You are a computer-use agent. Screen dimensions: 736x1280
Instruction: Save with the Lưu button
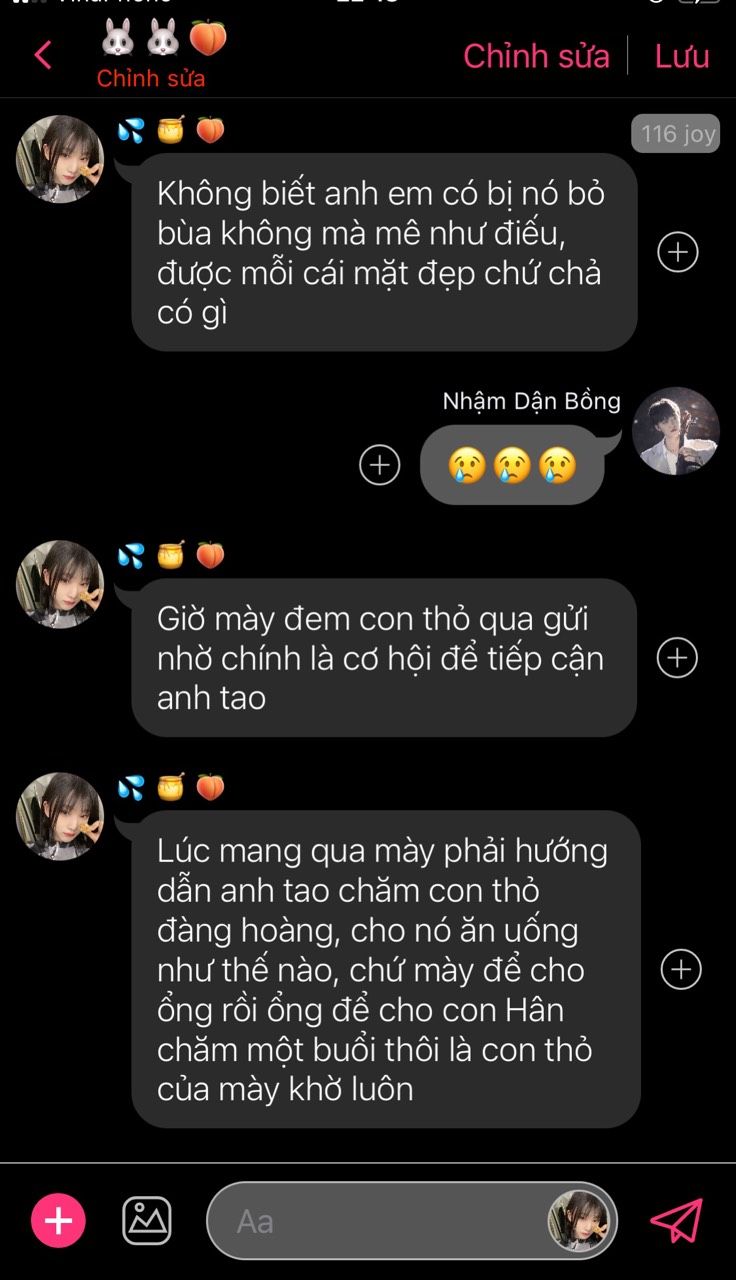pos(682,56)
